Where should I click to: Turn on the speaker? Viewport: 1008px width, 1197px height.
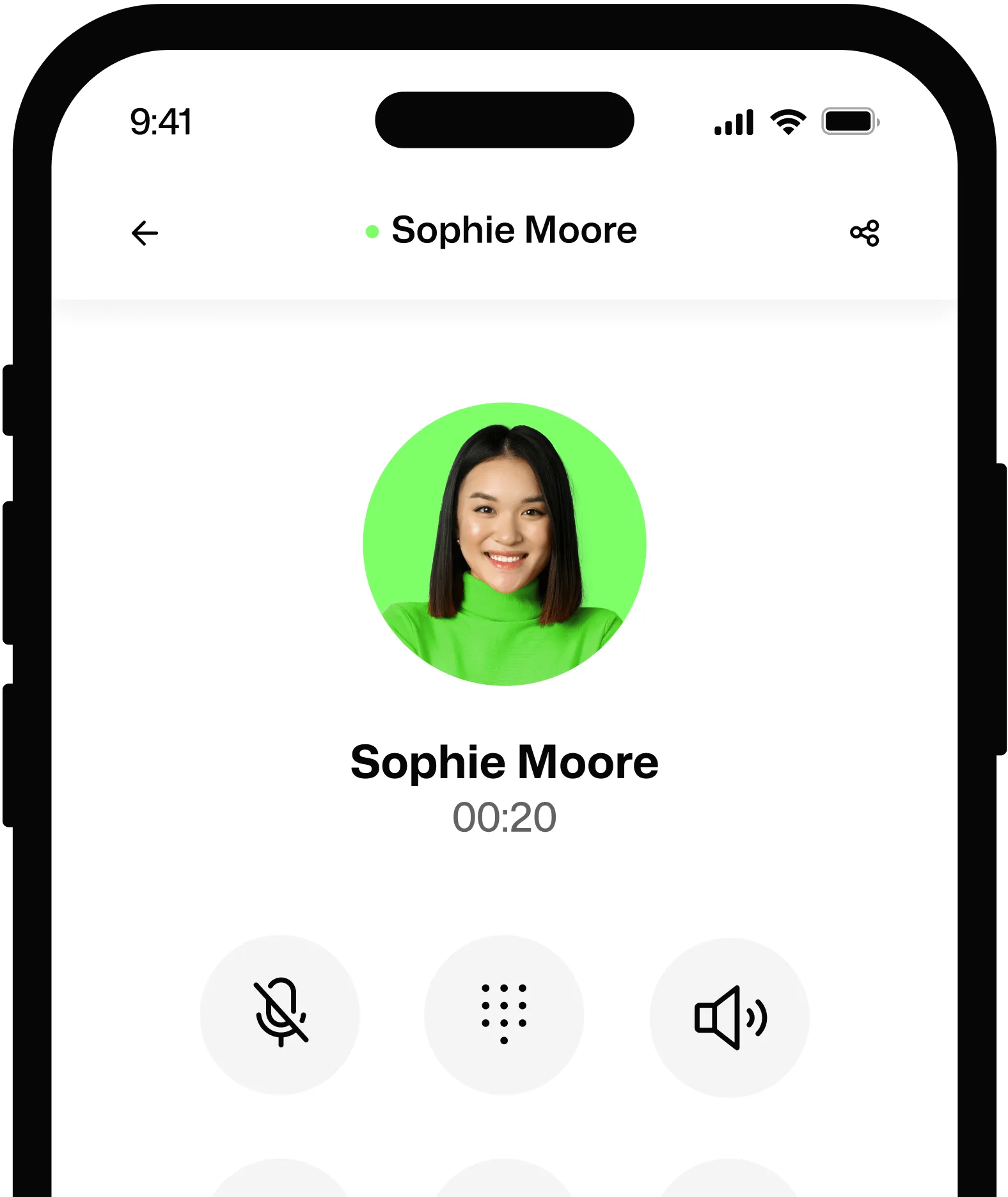[730, 1017]
